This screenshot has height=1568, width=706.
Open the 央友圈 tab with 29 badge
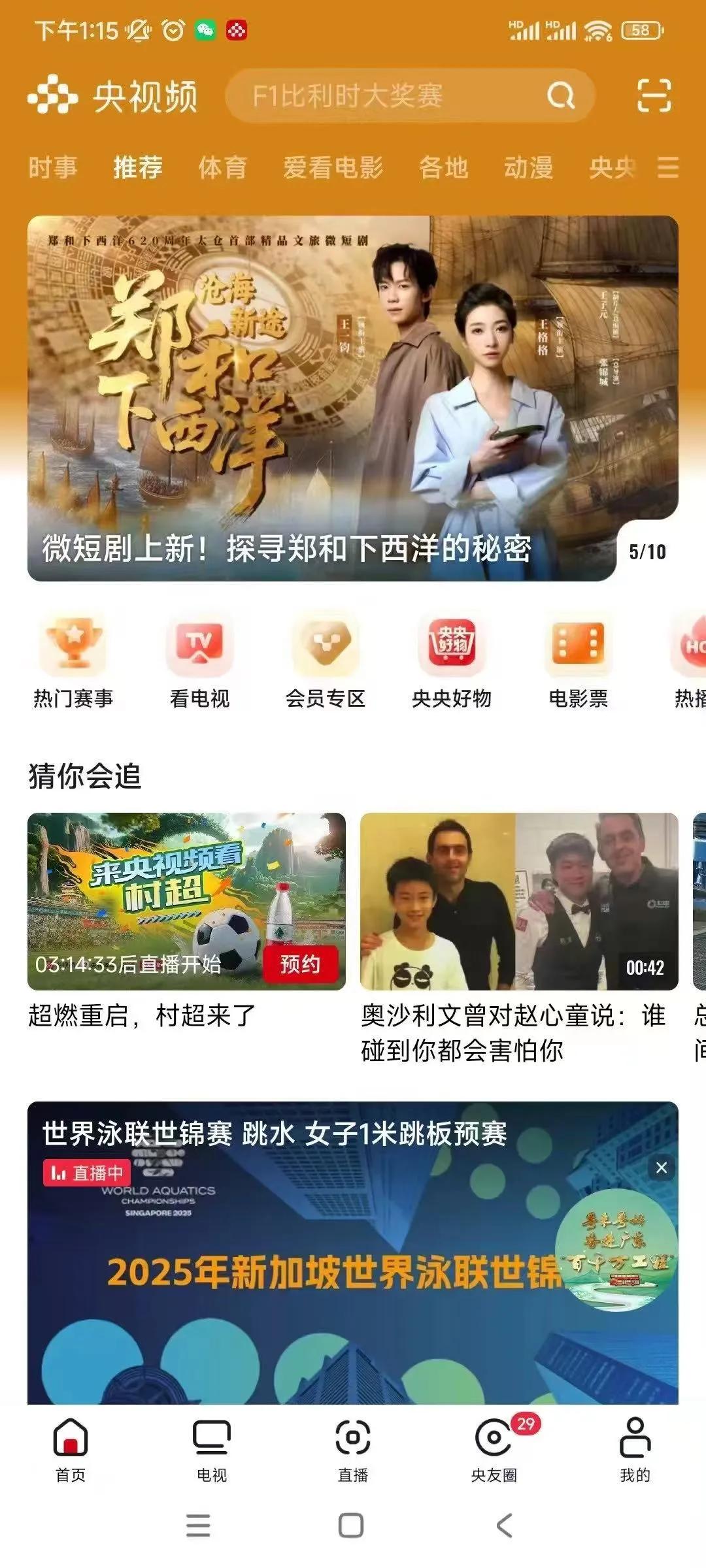[x=494, y=1446]
